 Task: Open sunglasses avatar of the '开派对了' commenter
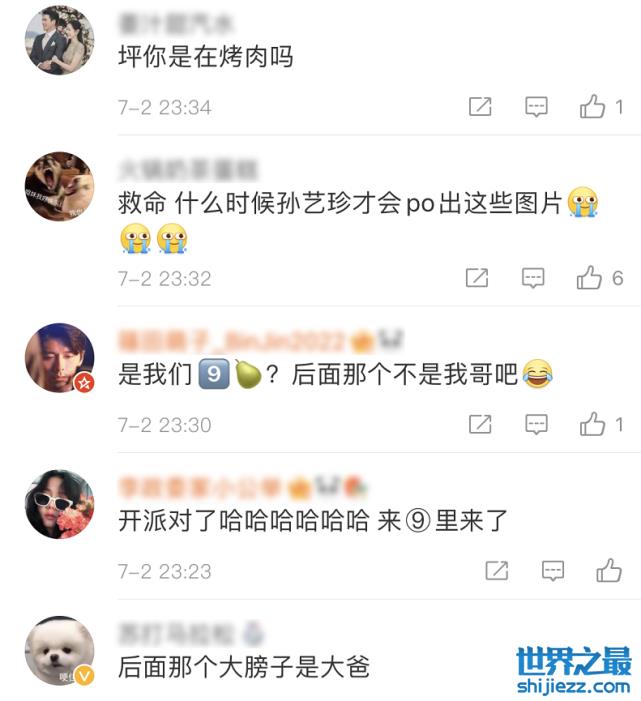coord(59,504)
